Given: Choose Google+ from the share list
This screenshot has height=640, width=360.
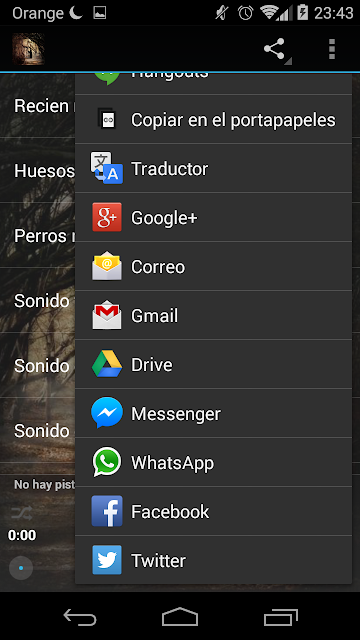Looking at the screenshot, I should [x=213, y=217].
